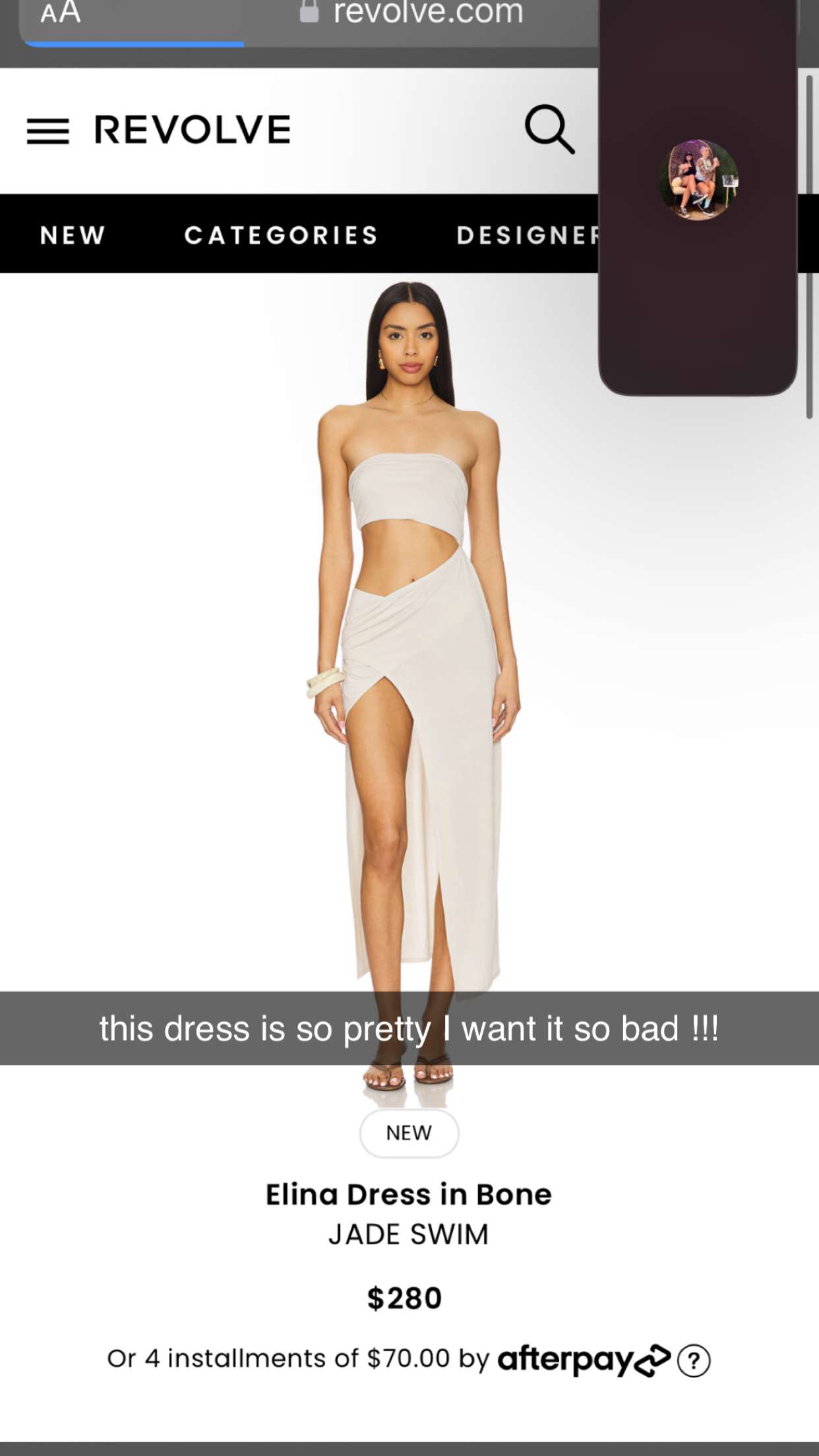819x1456 pixels.
Task: Expand details via Elina Dress in Bone title
Action: pyautogui.click(x=409, y=1194)
